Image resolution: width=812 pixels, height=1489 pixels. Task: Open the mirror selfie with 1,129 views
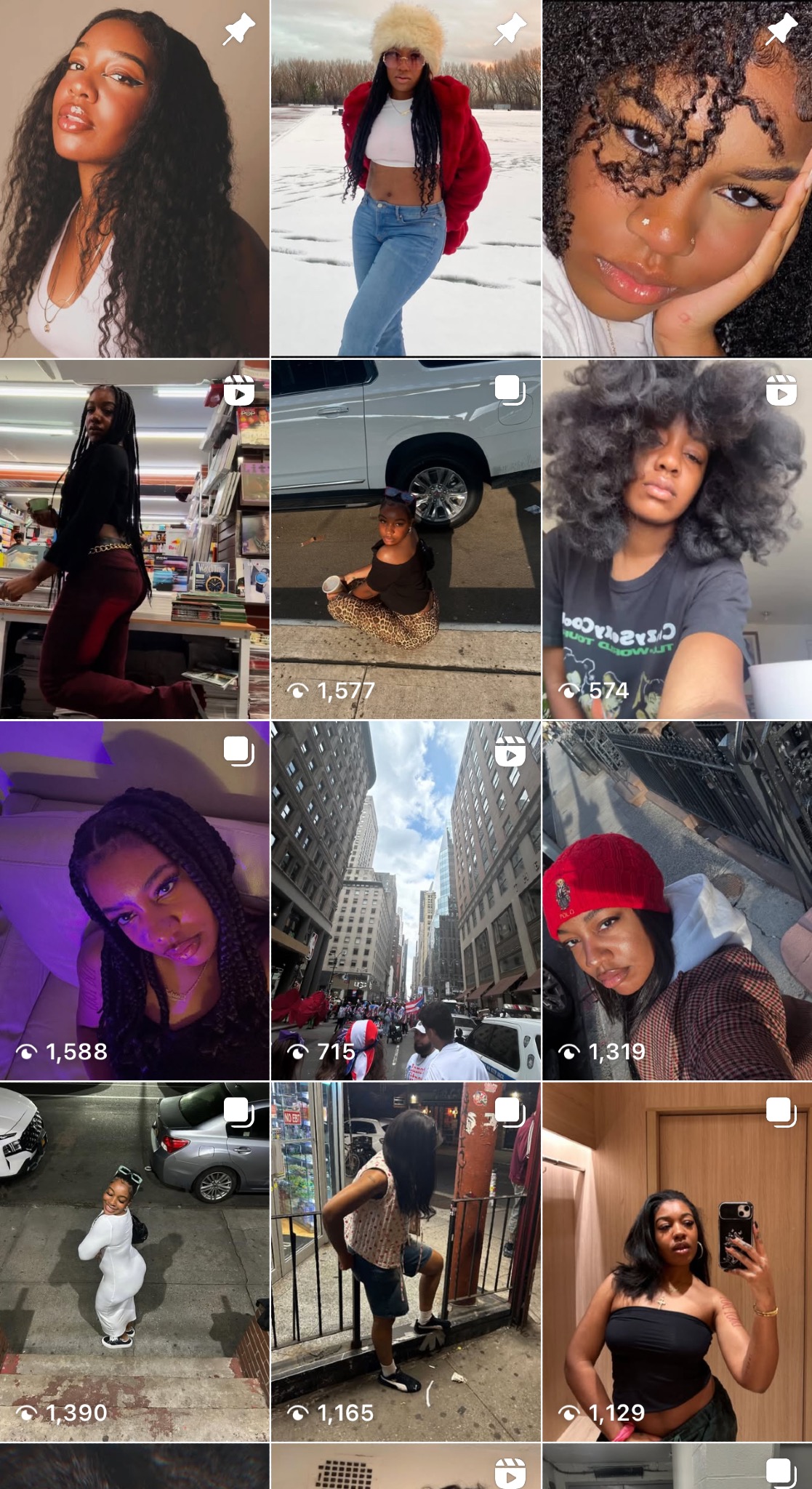click(x=677, y=1261)
